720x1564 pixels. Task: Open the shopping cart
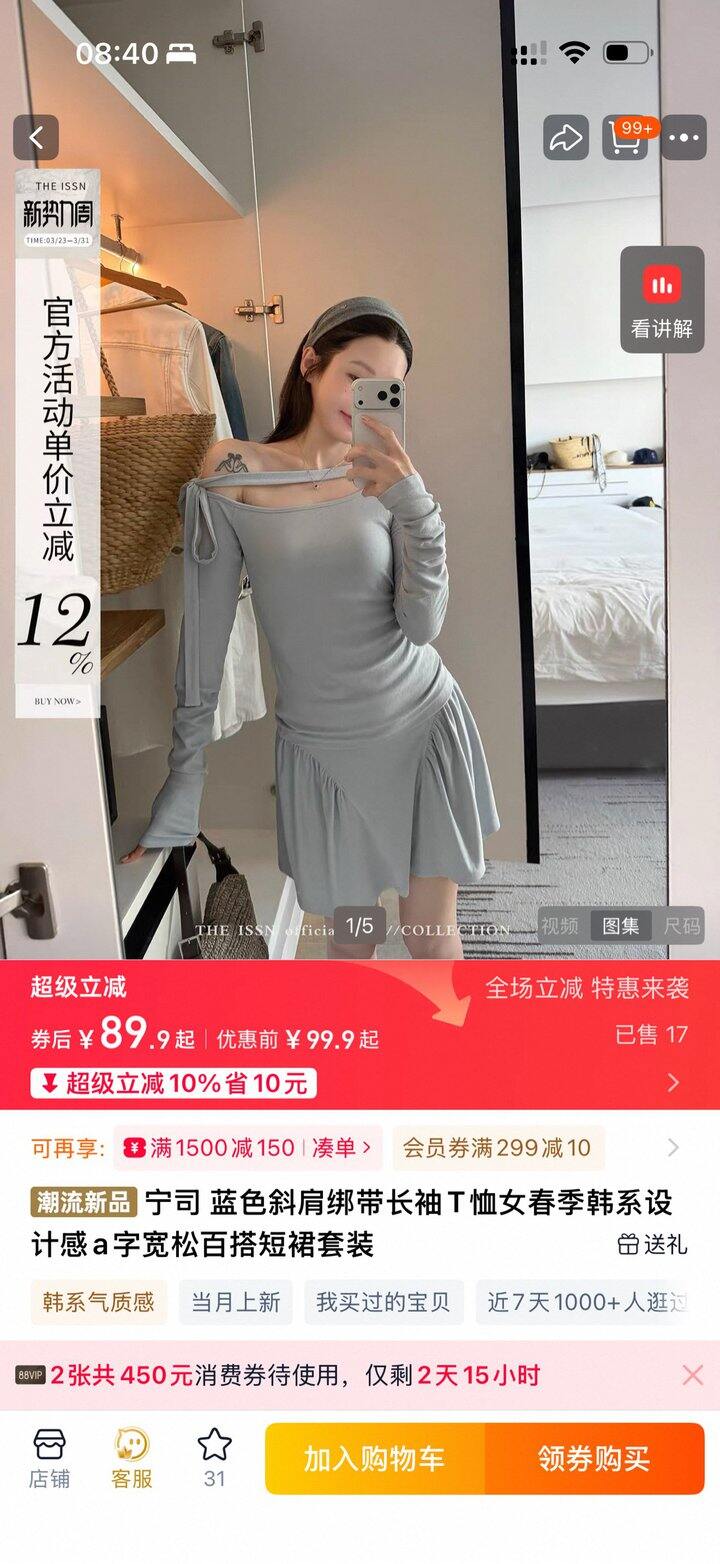click(626, 138)
